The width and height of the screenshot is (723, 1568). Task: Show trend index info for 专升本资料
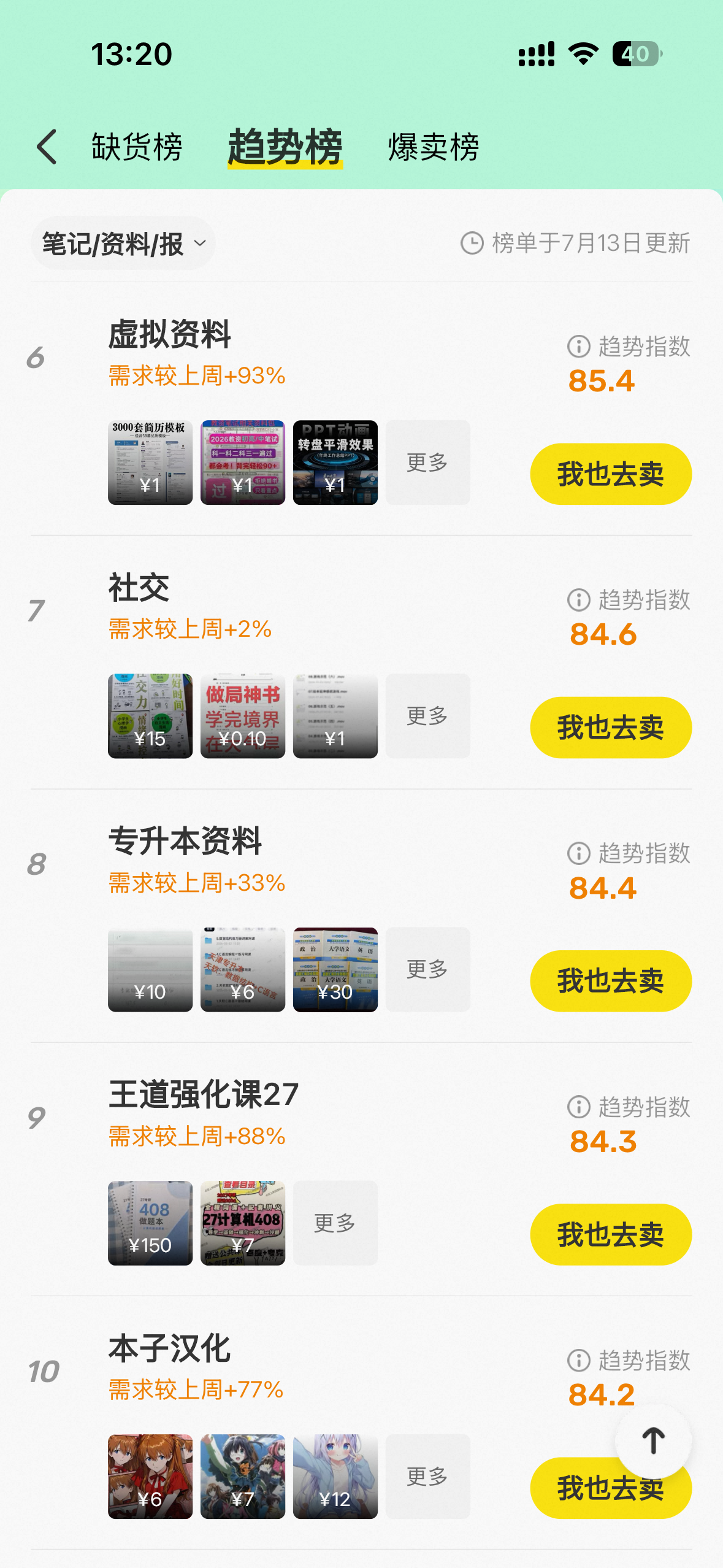pos(579,853)
